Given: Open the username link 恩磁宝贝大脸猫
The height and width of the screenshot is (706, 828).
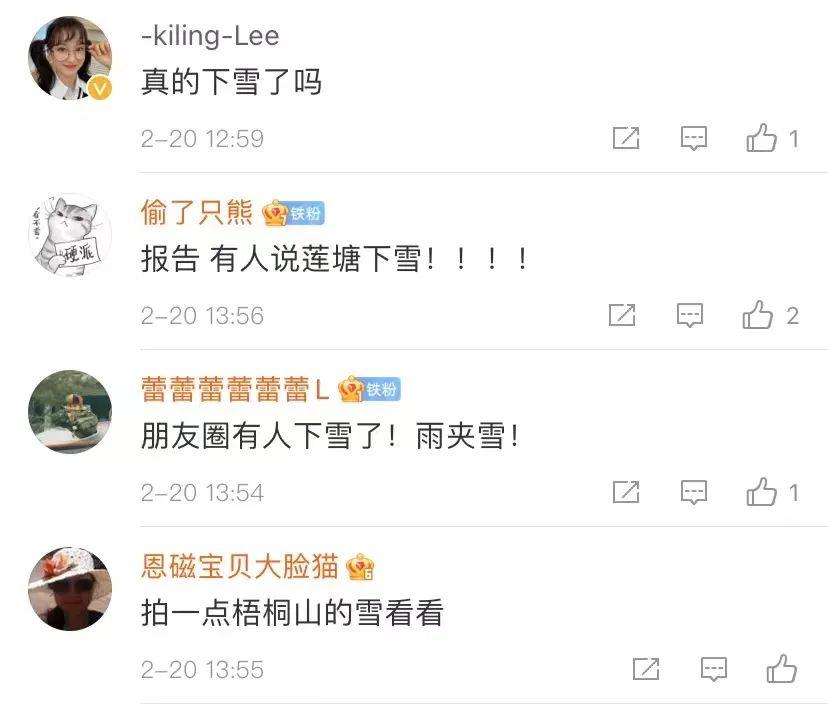Looking at the screenshot, I should tap(240, 568).
